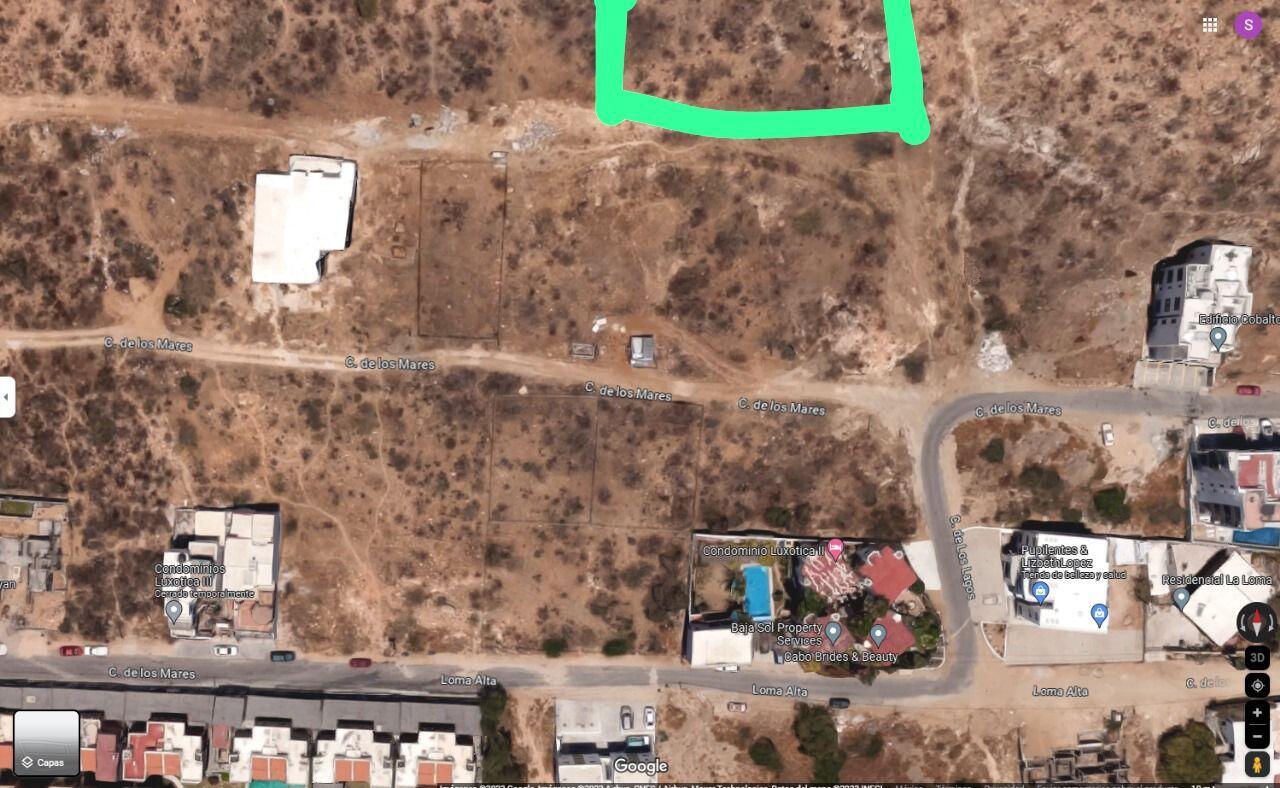Viewport: 1280px width, 788px height.
Task: Reset the compass orientation
Action: coord(1257,622)
